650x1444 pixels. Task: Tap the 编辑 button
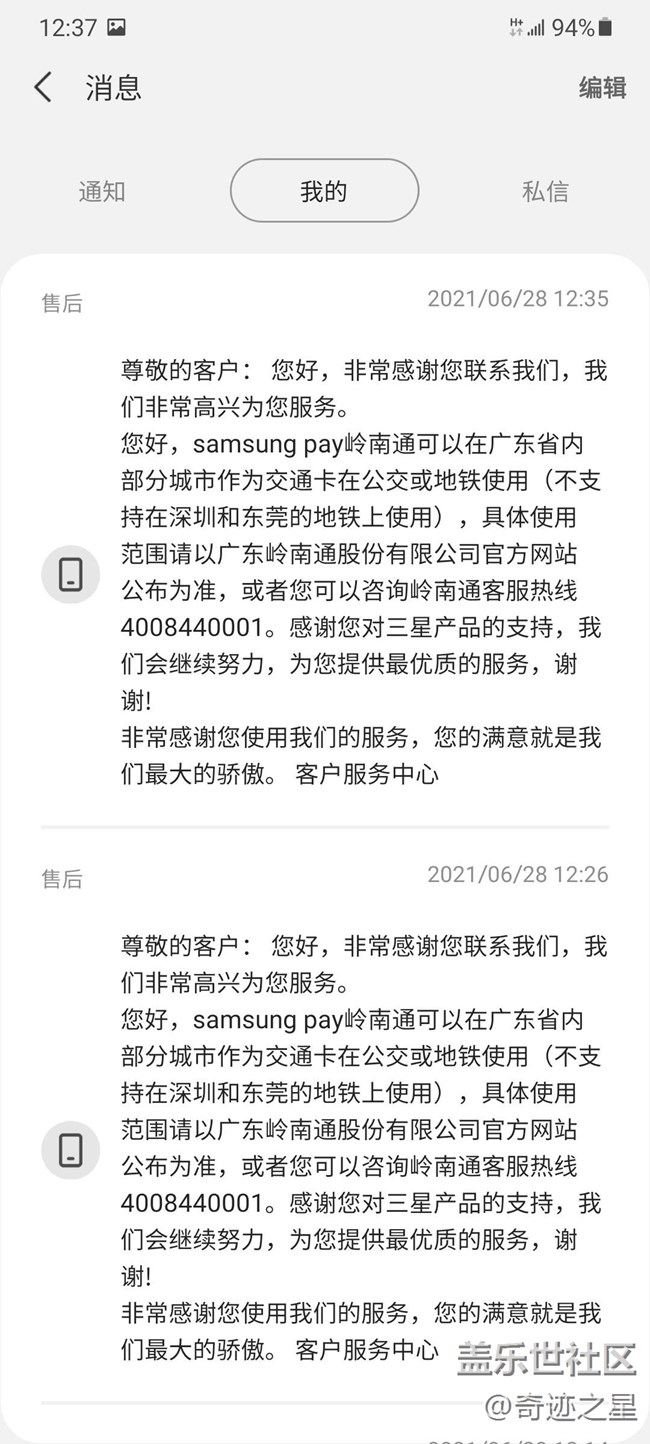[602, 88]
